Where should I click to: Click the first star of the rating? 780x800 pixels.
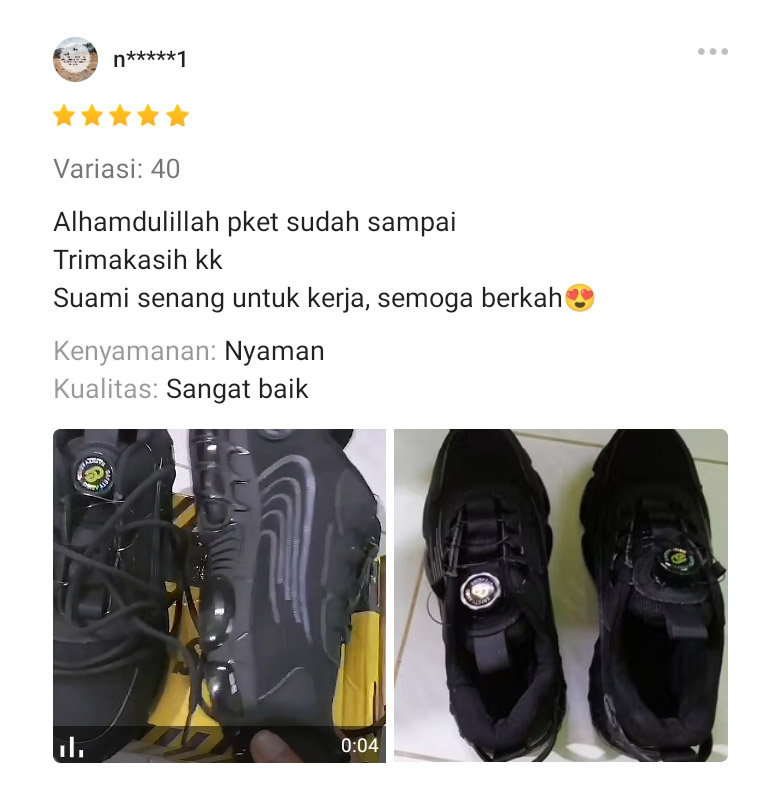63,116
